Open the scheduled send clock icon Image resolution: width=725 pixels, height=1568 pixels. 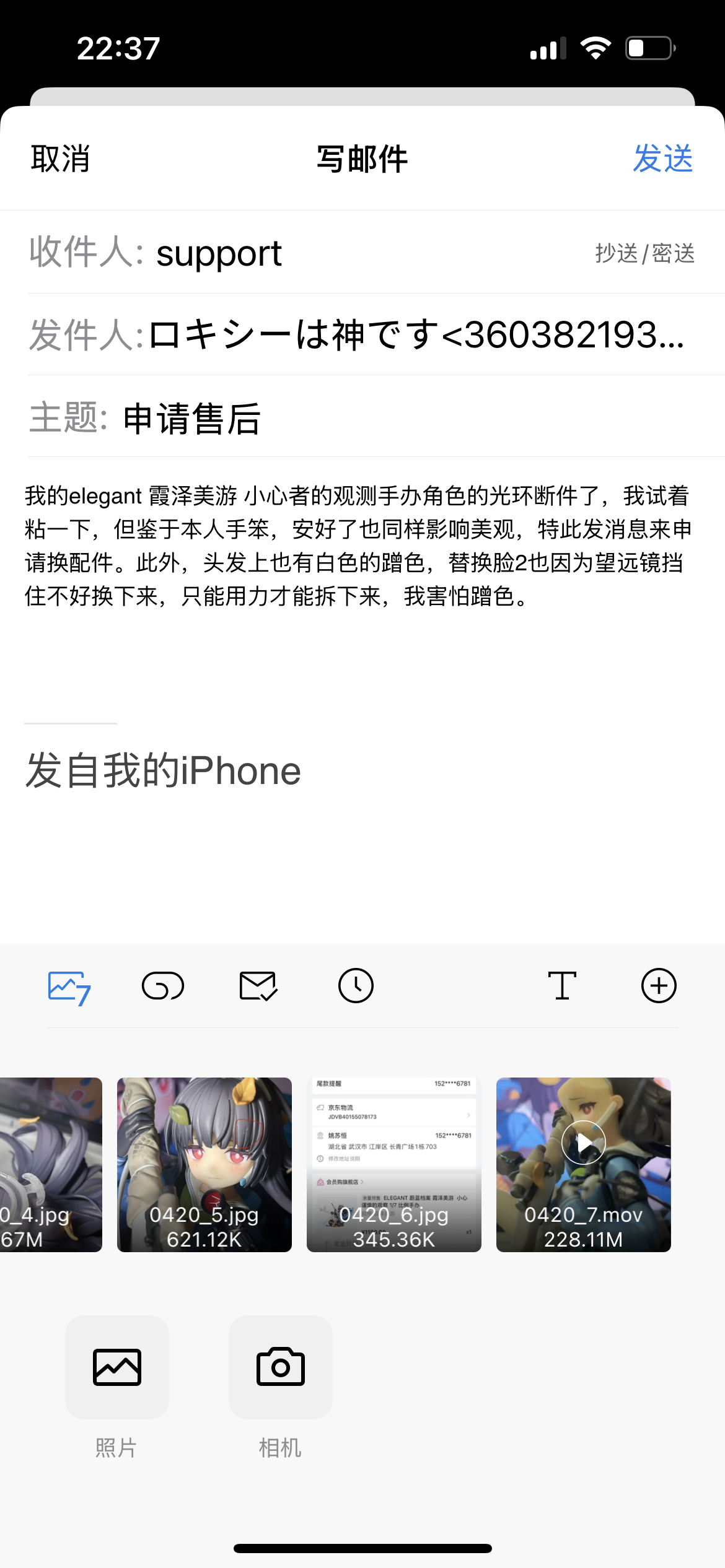[x=356, y=986]
